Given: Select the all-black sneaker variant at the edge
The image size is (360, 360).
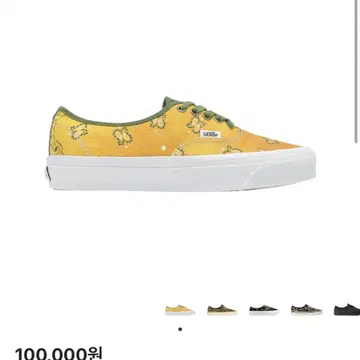Looking at the screenshot, I should pos(347,310).
